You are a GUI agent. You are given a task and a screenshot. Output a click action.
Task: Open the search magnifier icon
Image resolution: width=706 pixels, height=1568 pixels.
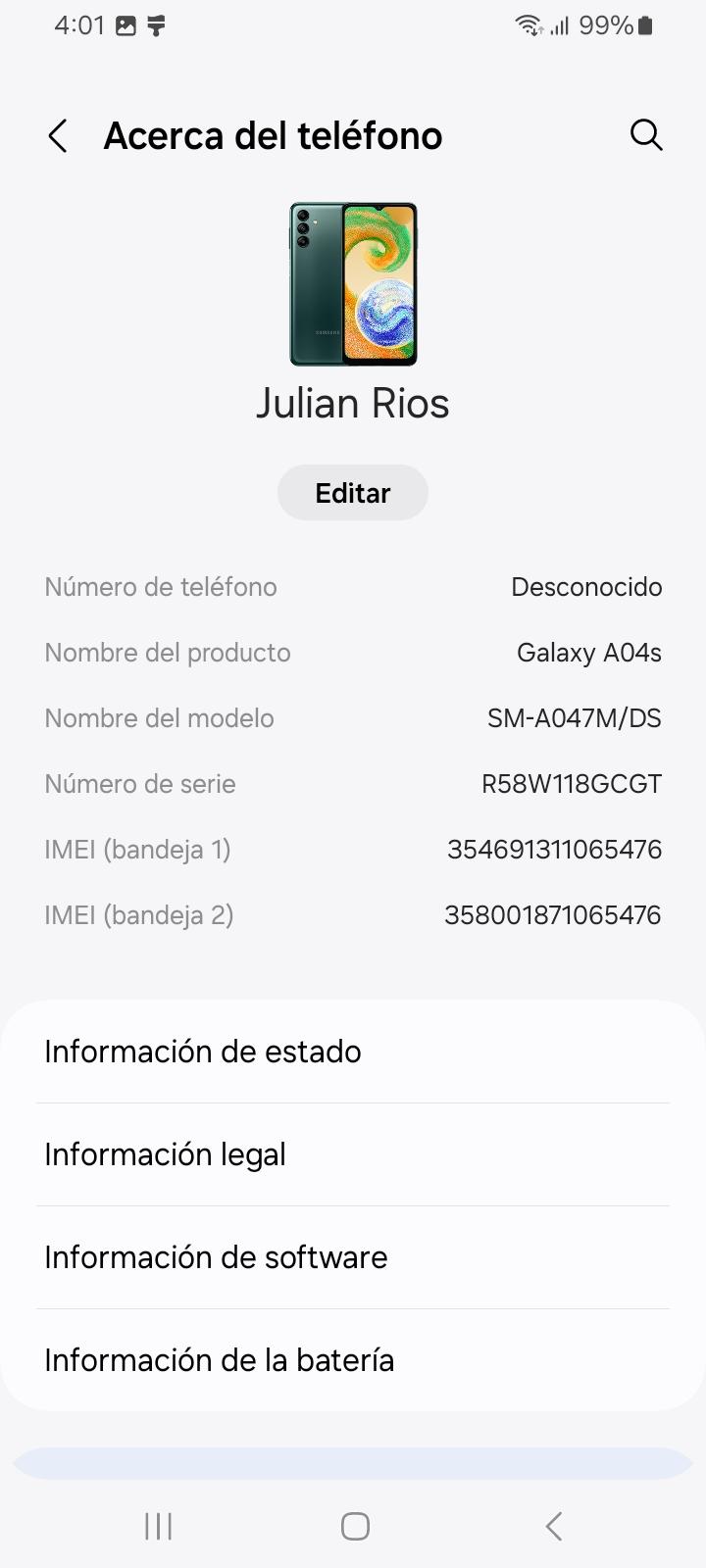[646, 135]
